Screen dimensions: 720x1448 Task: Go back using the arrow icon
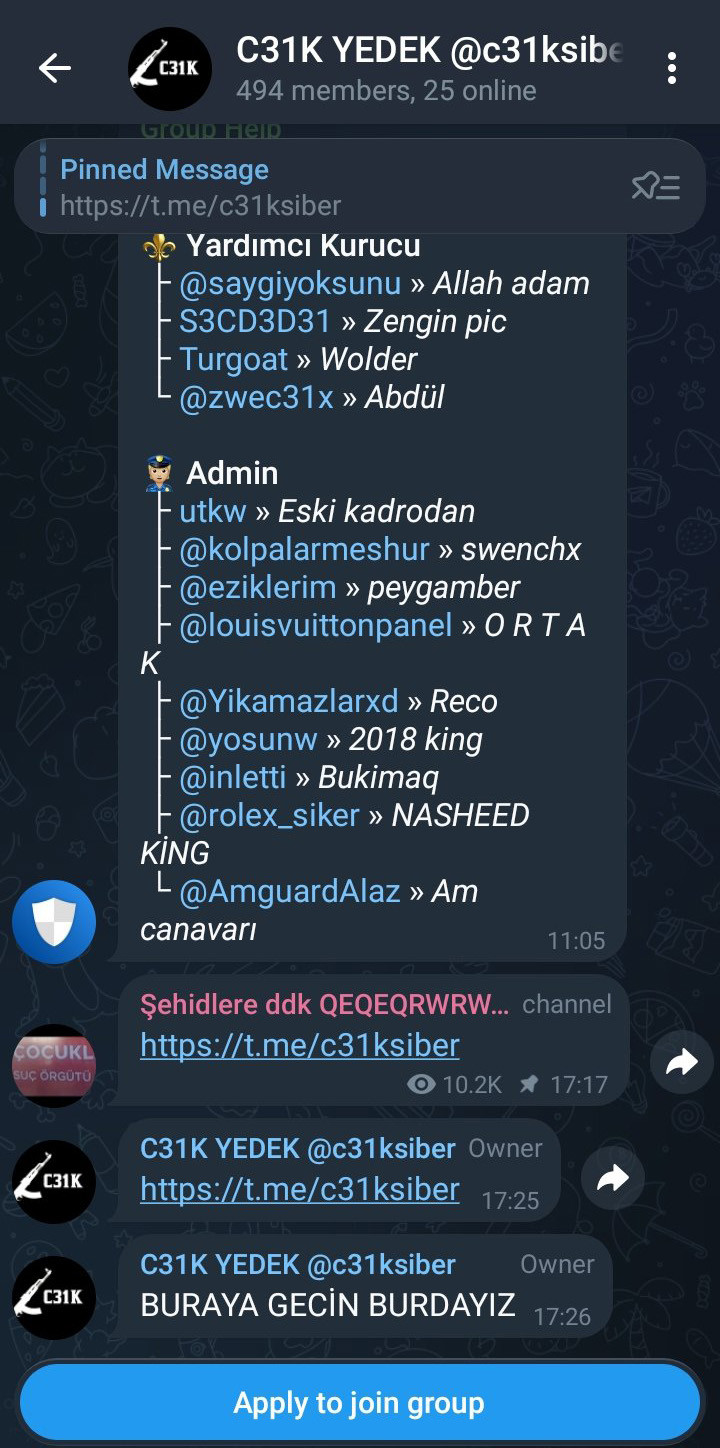55,68
